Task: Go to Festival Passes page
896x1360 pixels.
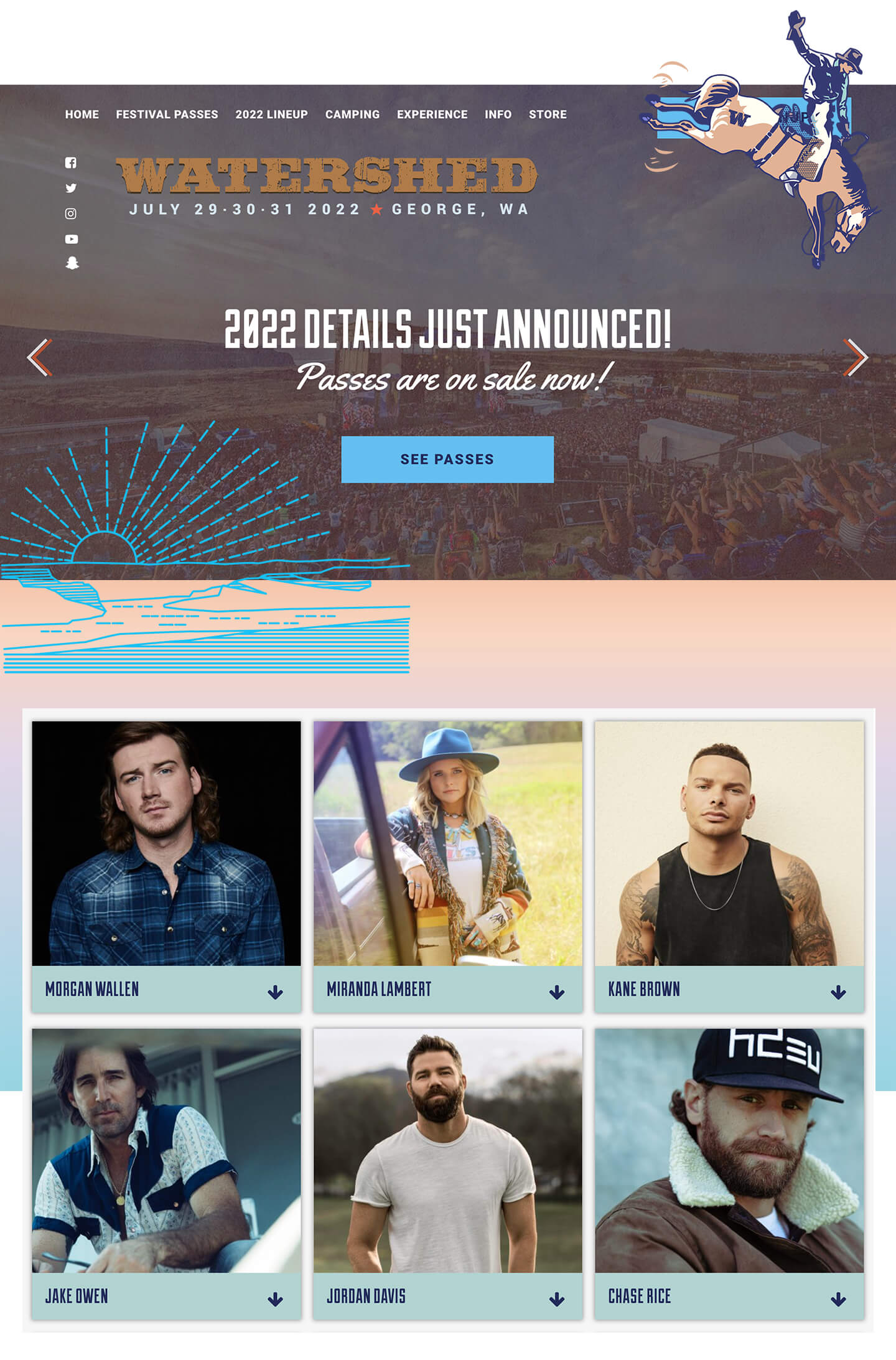Action: point(167,115)
